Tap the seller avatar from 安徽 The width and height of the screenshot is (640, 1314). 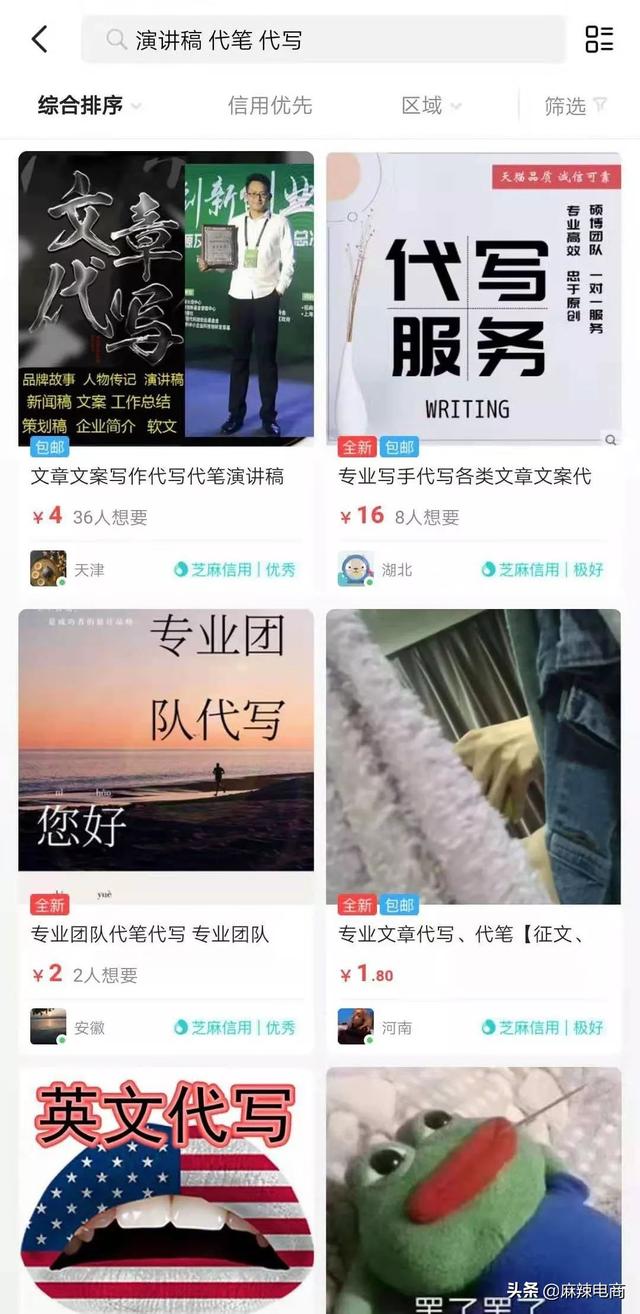(x=48, y=1027)
